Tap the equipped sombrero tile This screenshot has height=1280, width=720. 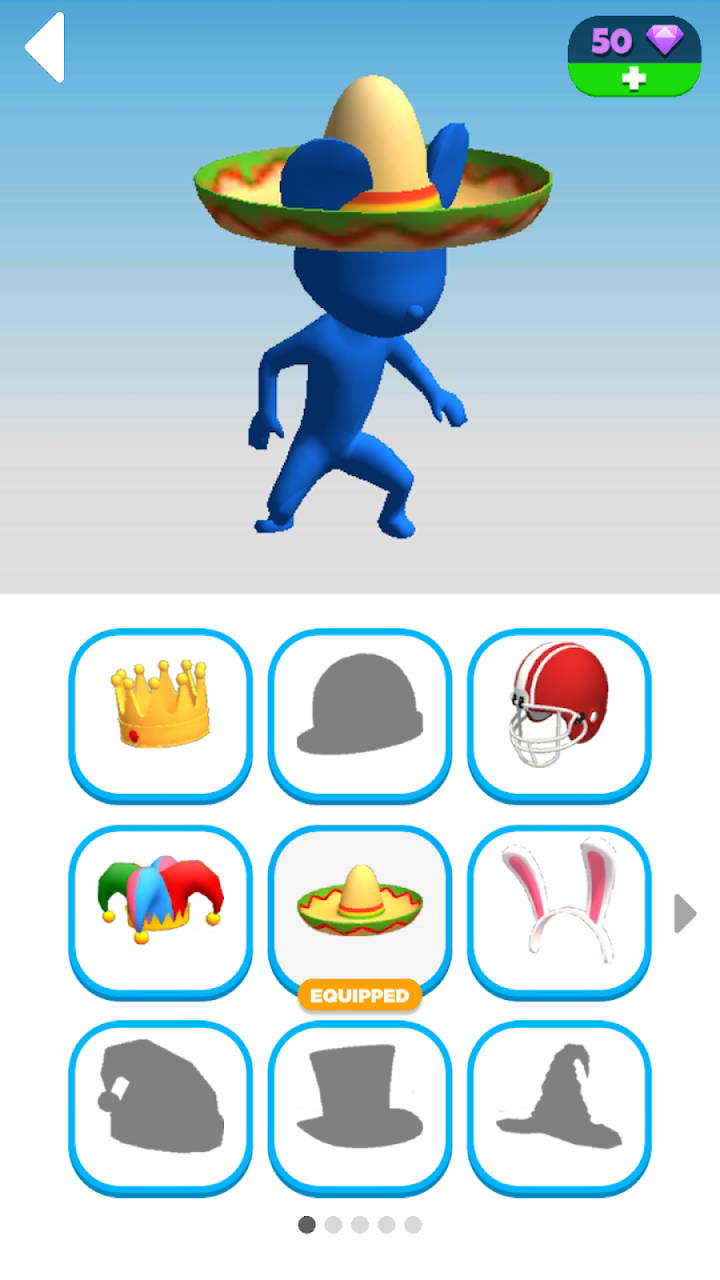[x=360, y=908]
